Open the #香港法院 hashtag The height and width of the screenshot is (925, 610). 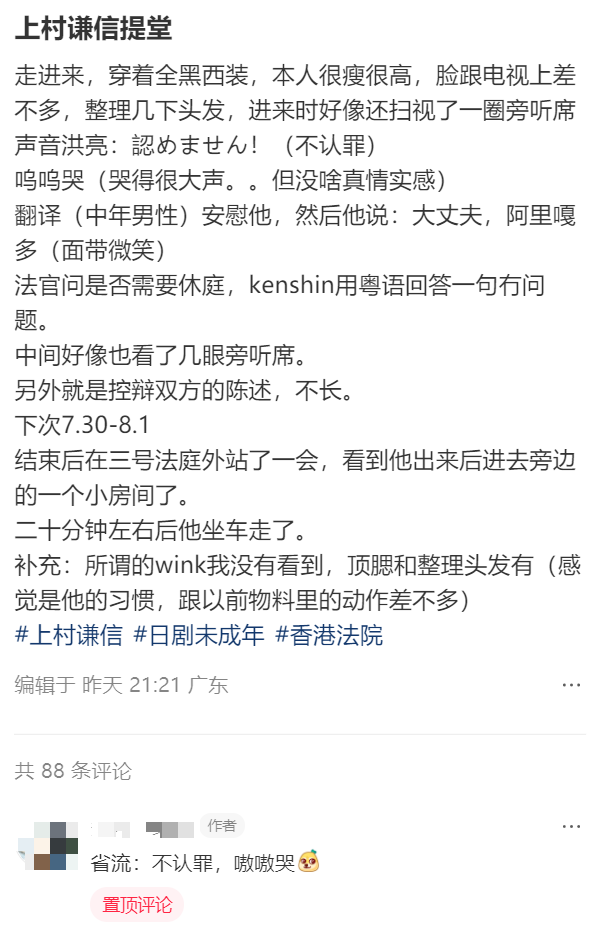[328, 635]
